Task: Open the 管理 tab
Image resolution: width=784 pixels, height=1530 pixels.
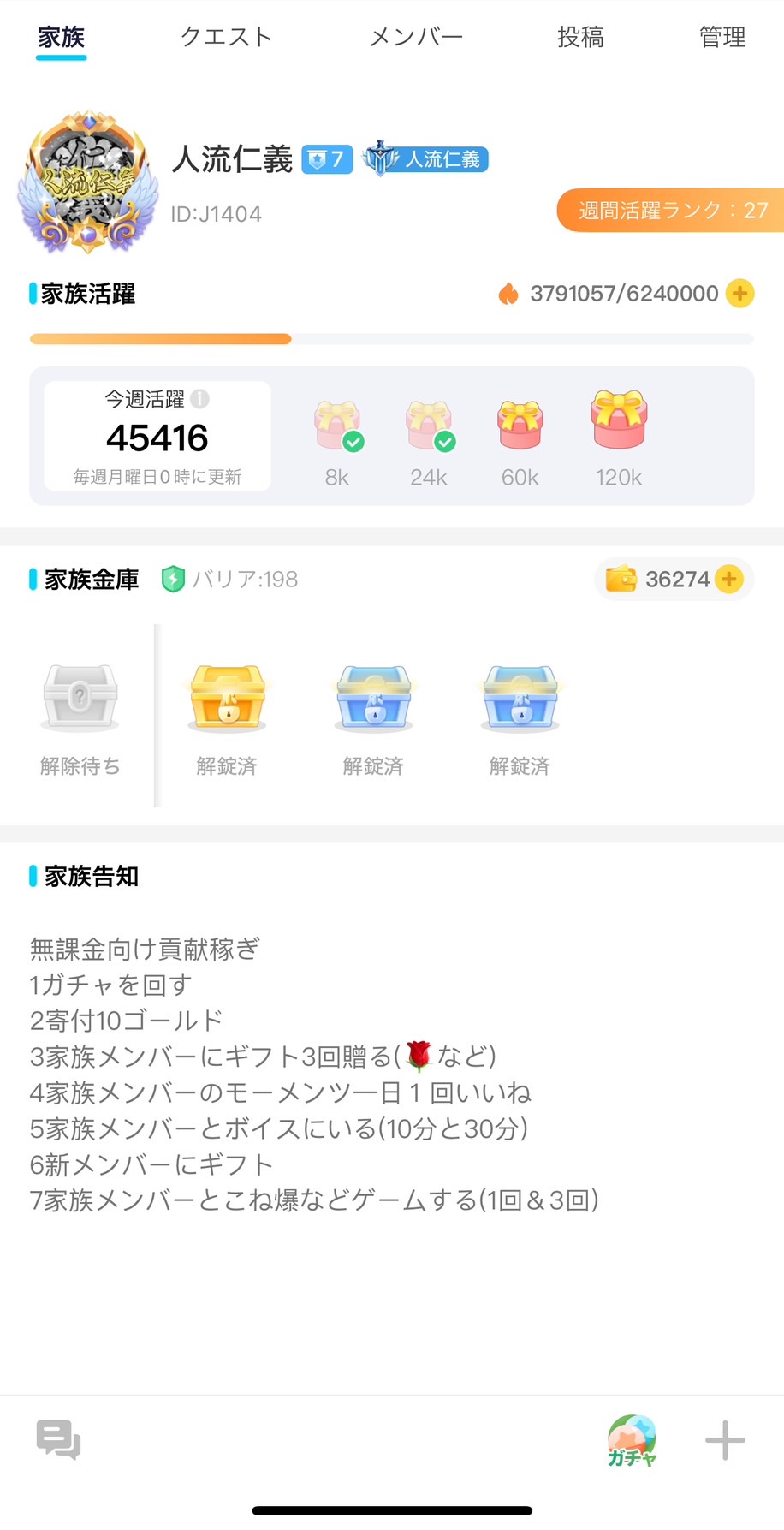Action: pyautogui.click(x=722, y=37)
